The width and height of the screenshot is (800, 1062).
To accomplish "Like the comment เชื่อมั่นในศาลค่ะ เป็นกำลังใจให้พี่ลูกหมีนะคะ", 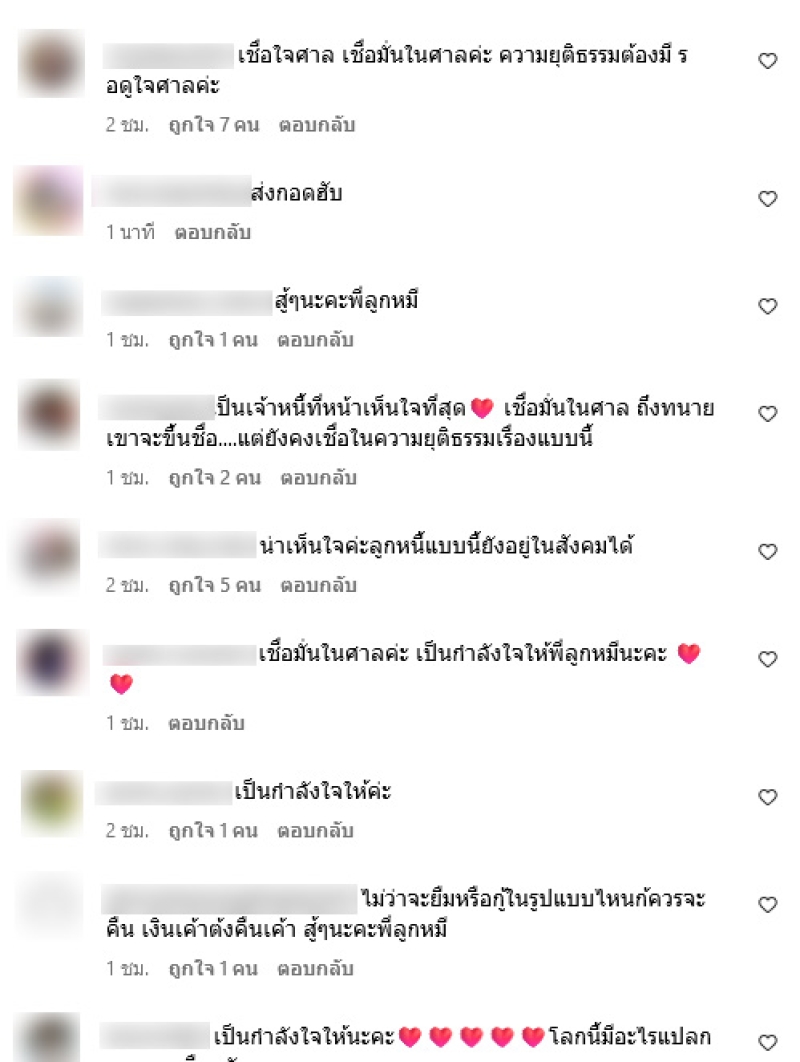I will coord(768,659).
